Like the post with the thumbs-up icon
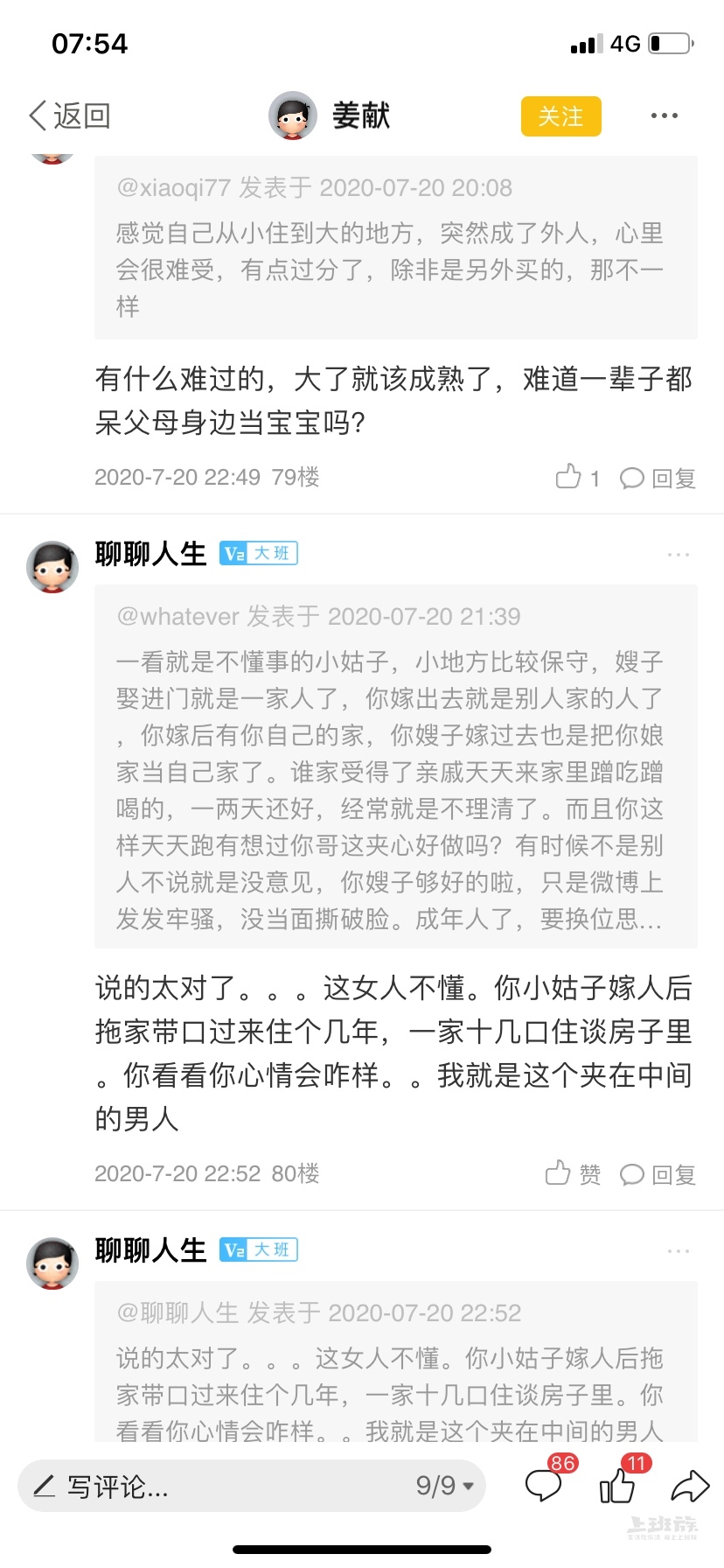 (617, 1485)
